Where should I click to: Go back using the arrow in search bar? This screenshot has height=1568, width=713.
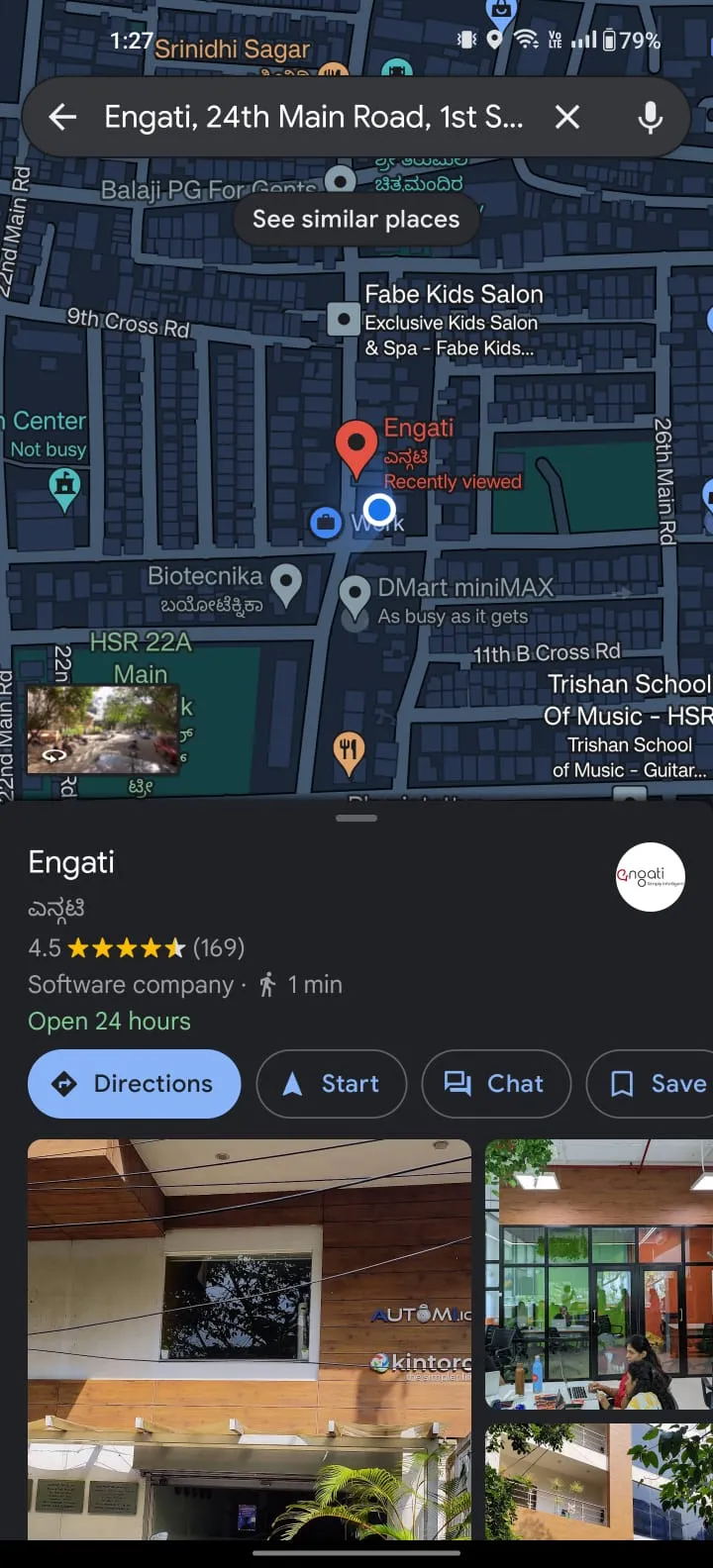point(62,117)
